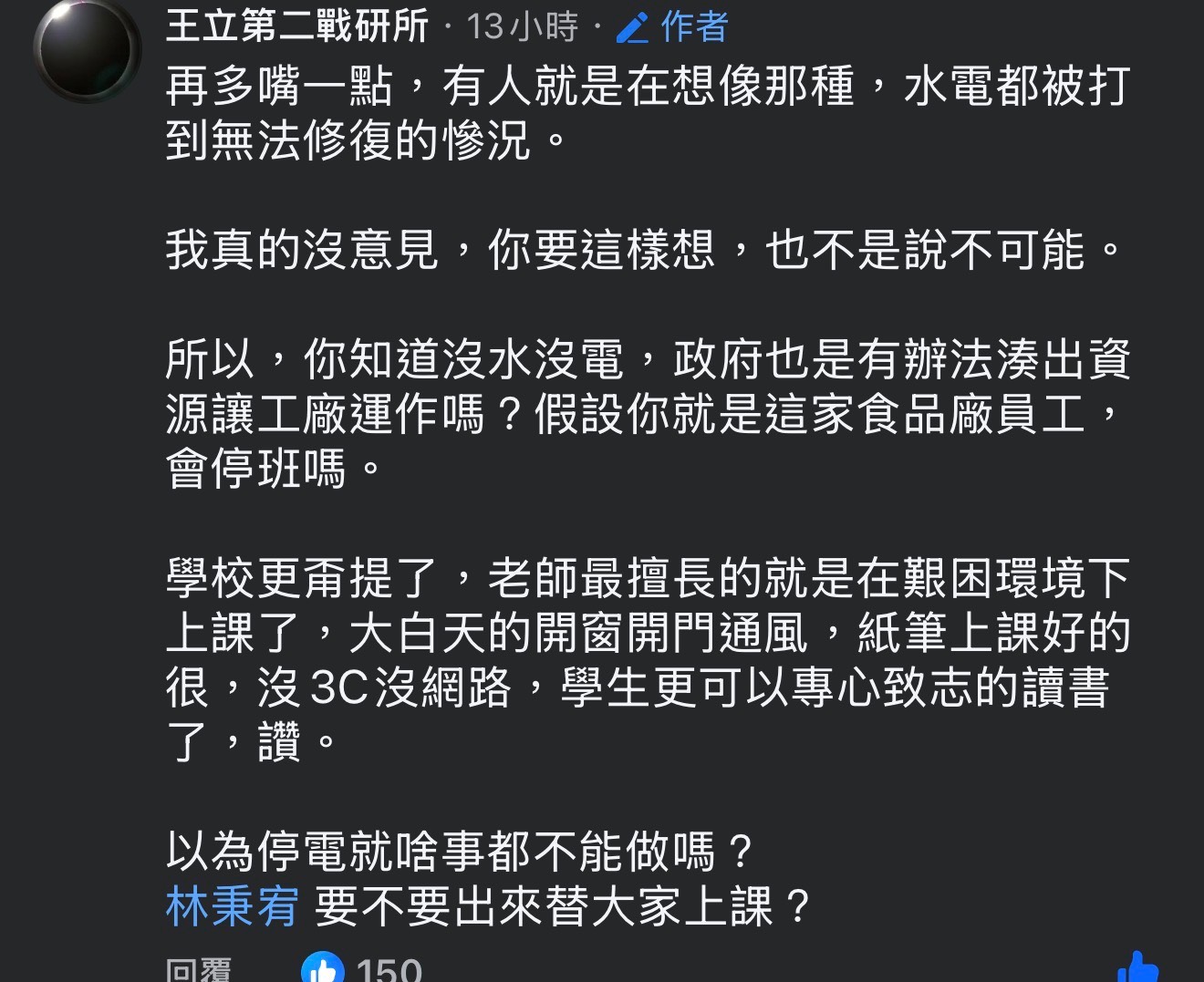Open the 王立第二戰研所 profile name
This screenshot has height=982, width=1204.
coord(297,26)
